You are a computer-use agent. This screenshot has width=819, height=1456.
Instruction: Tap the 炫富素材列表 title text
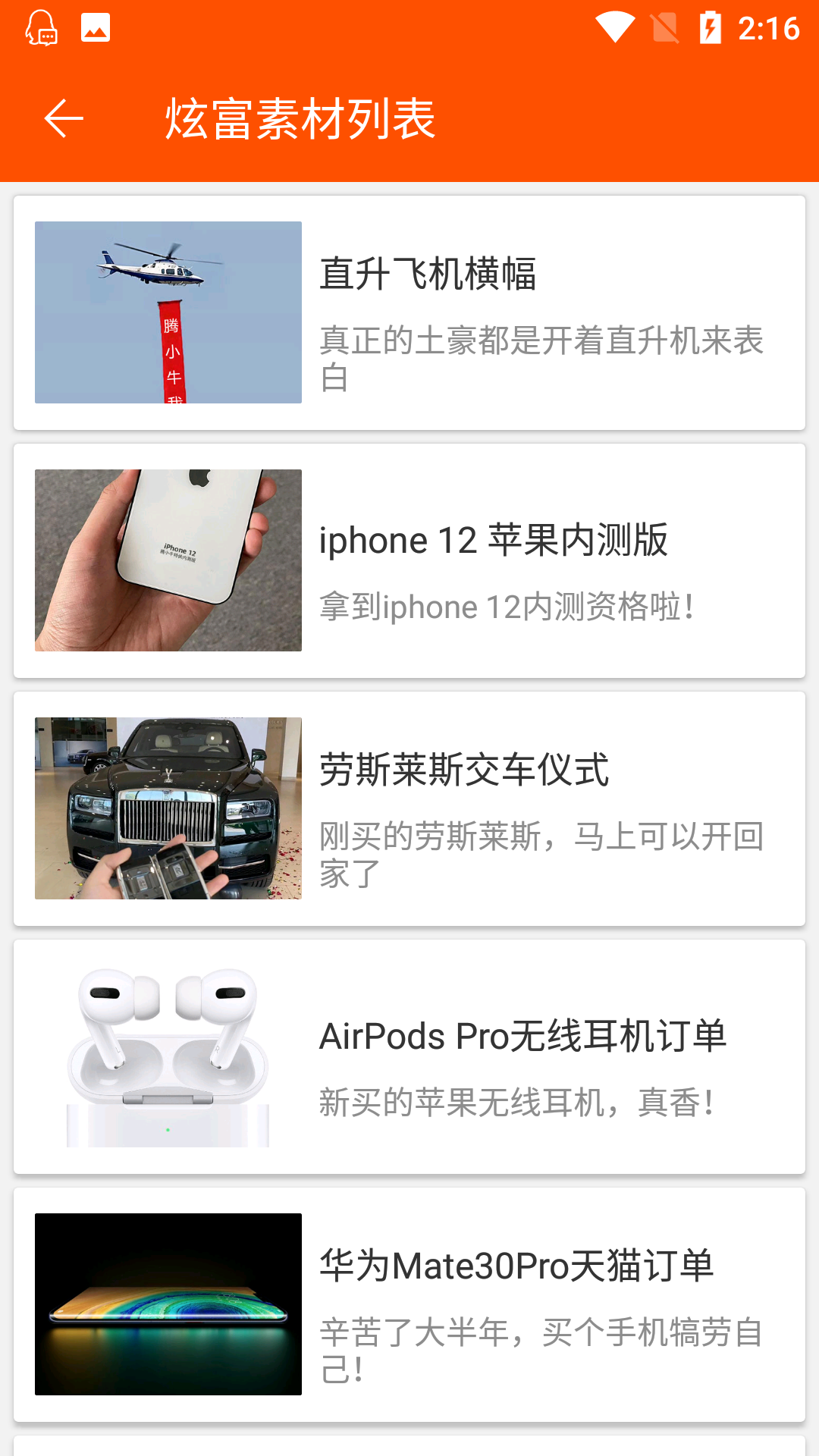(x=300, y=118)
